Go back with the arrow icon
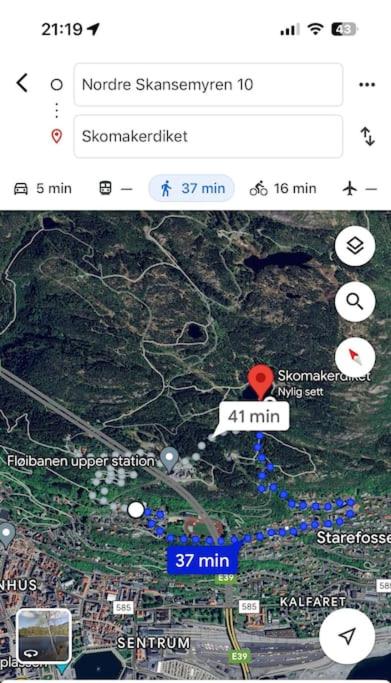Viewport: 391px width, 683px height. point(22,83)
